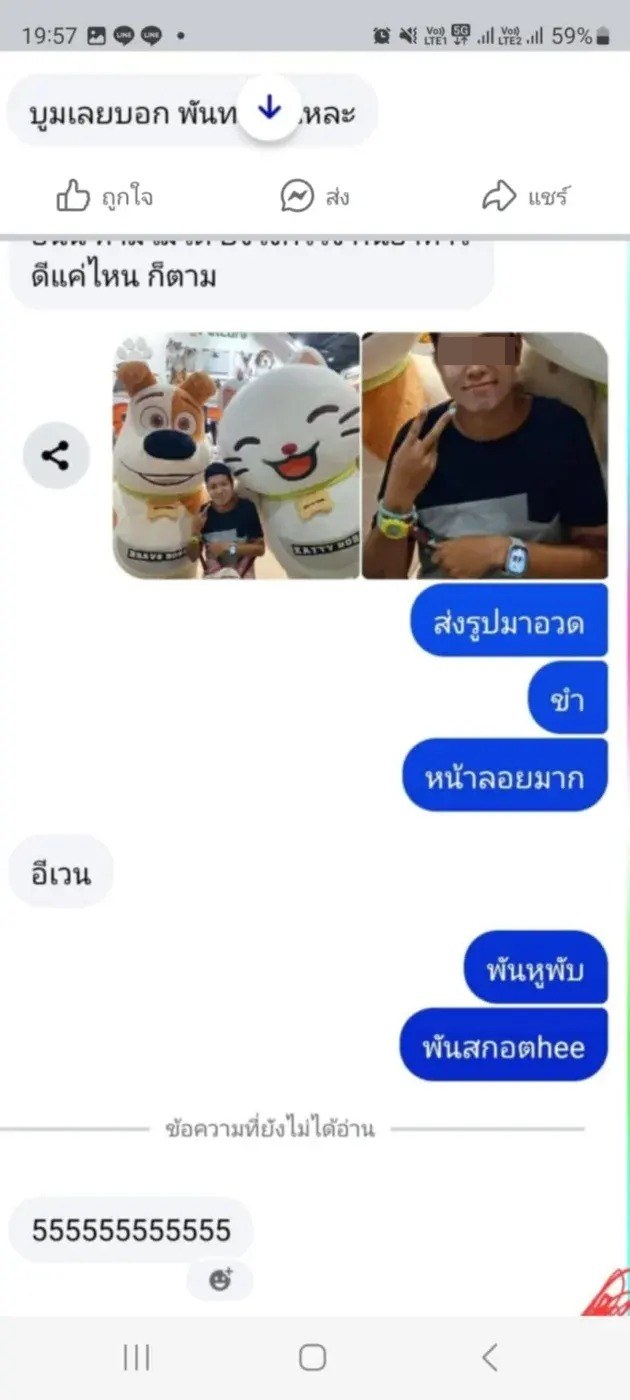
Task: Go back using the system back button
Action: coord(489,1357)
